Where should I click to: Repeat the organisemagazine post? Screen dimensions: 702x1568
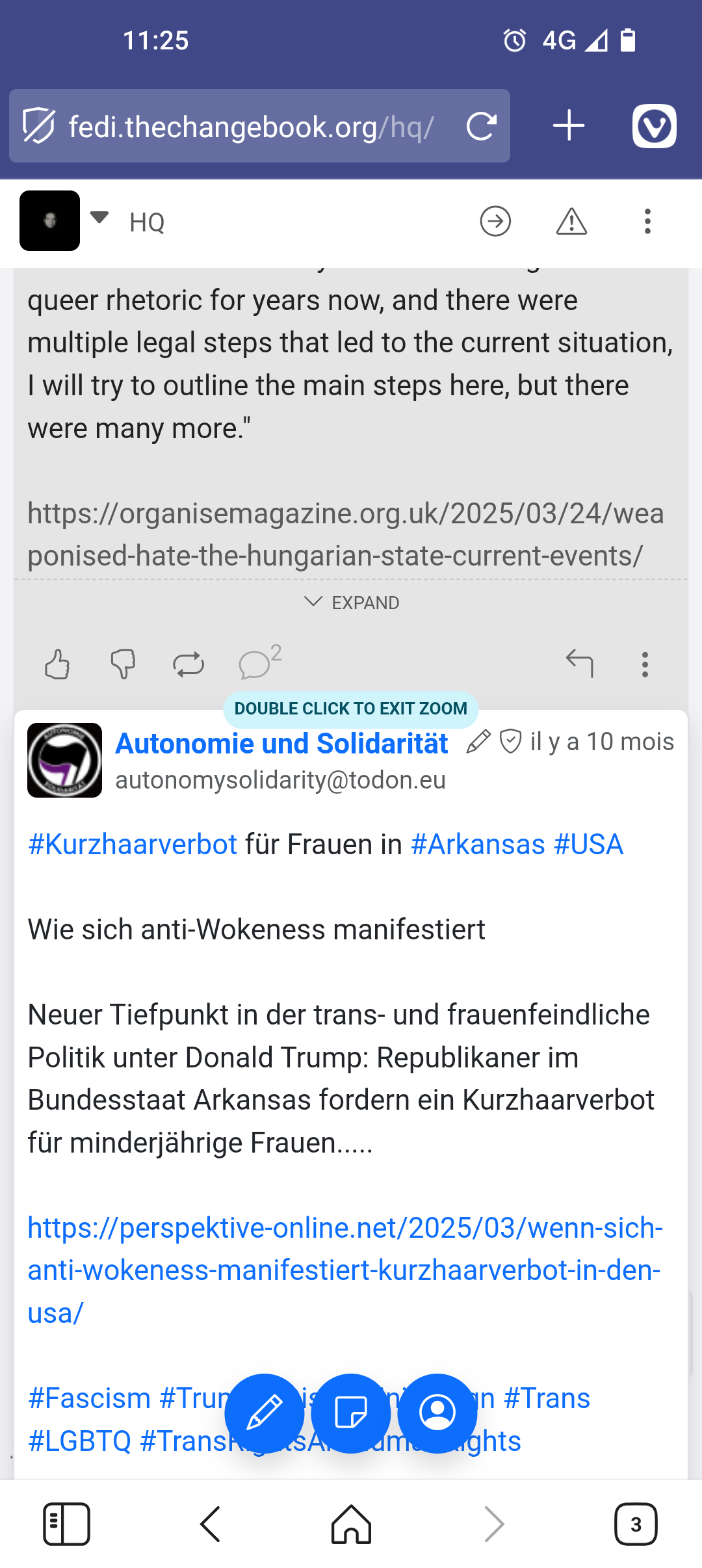click(188, 664)
